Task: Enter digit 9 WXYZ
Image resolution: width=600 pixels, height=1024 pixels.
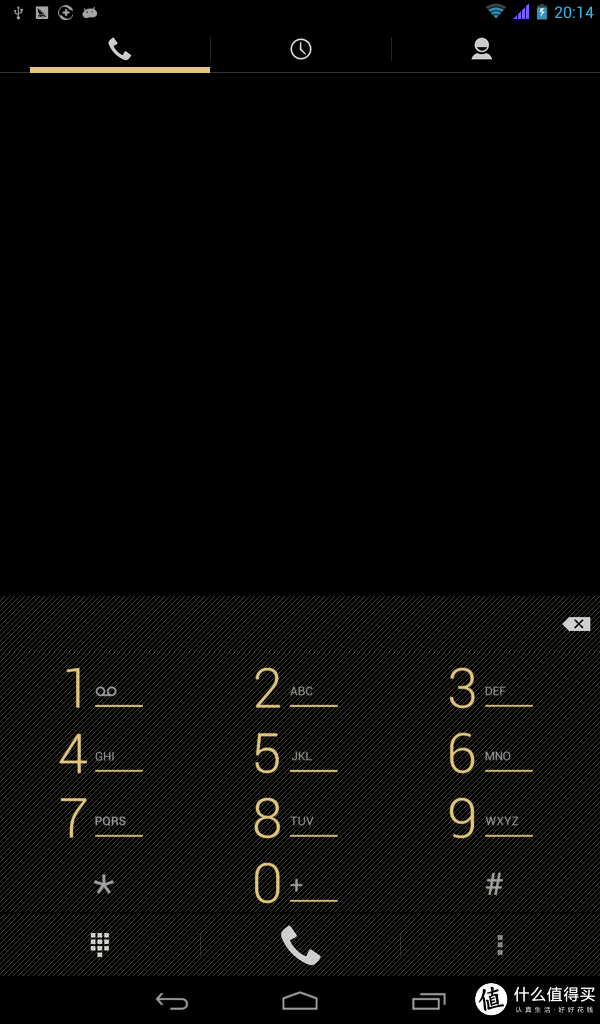Action: coord(491,819)
